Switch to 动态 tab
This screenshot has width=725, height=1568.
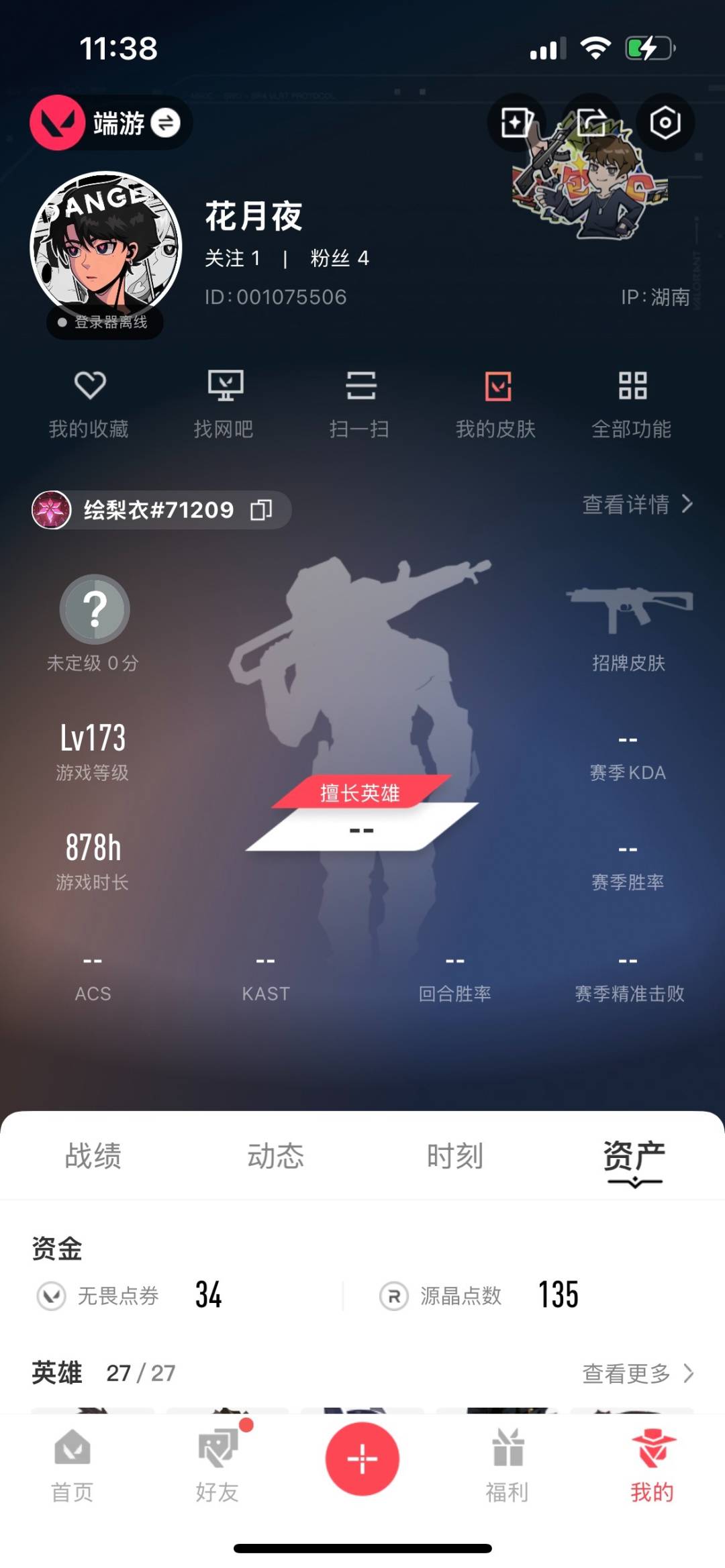pos(275,1155)
